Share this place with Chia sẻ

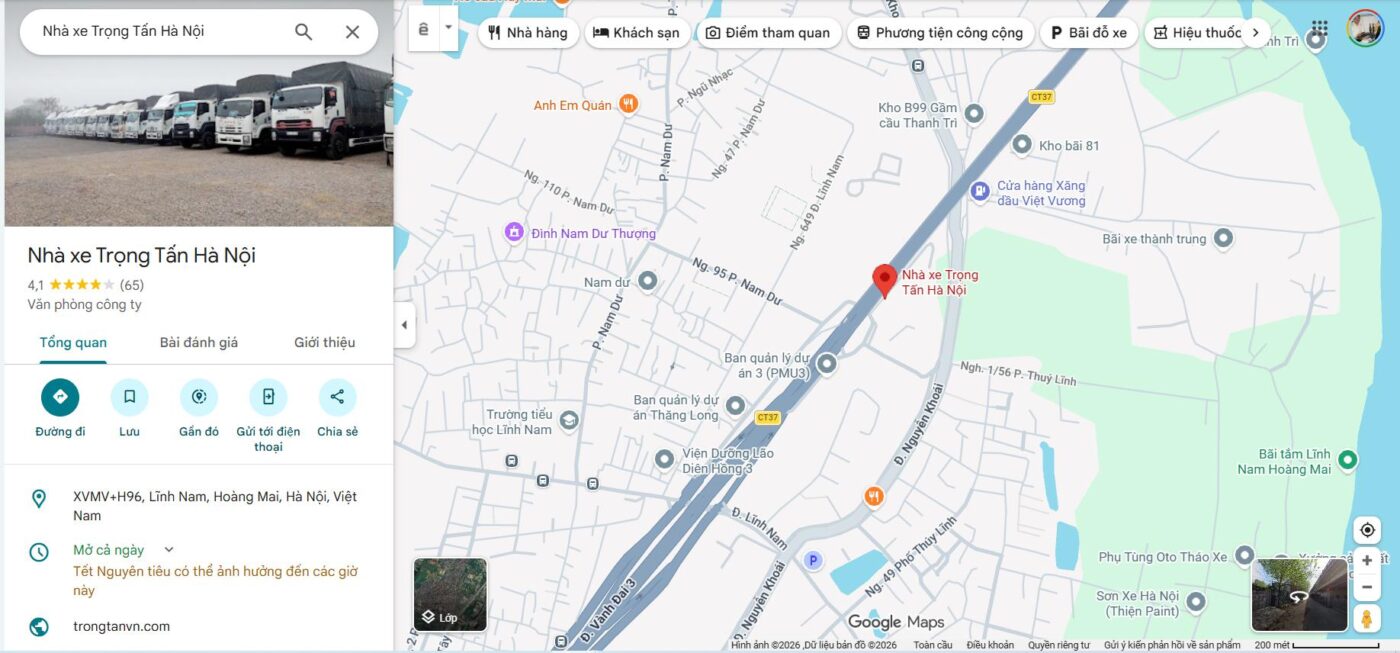(337, 397)
